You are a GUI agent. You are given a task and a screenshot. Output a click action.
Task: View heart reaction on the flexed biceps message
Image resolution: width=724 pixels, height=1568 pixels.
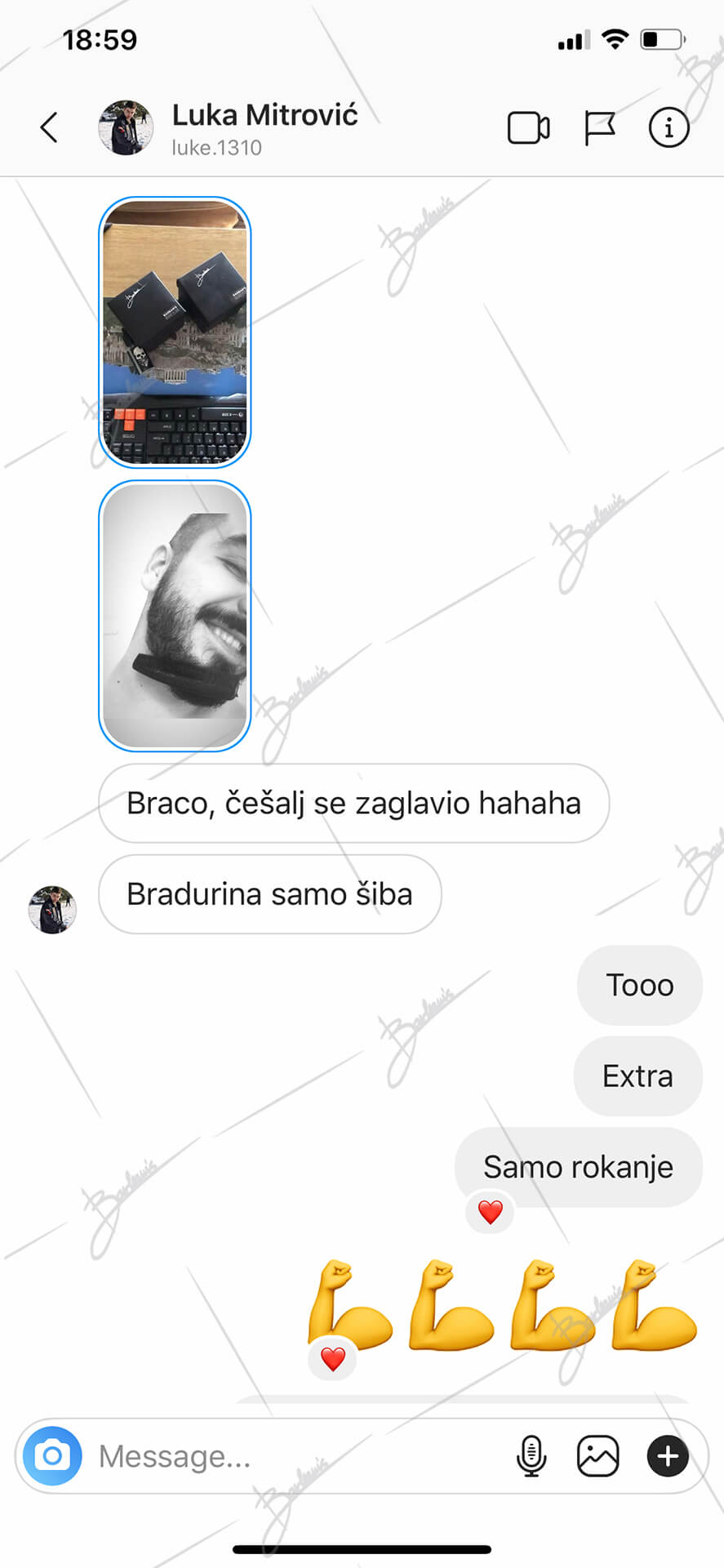pyautogui.click(x=333, y=1359)
